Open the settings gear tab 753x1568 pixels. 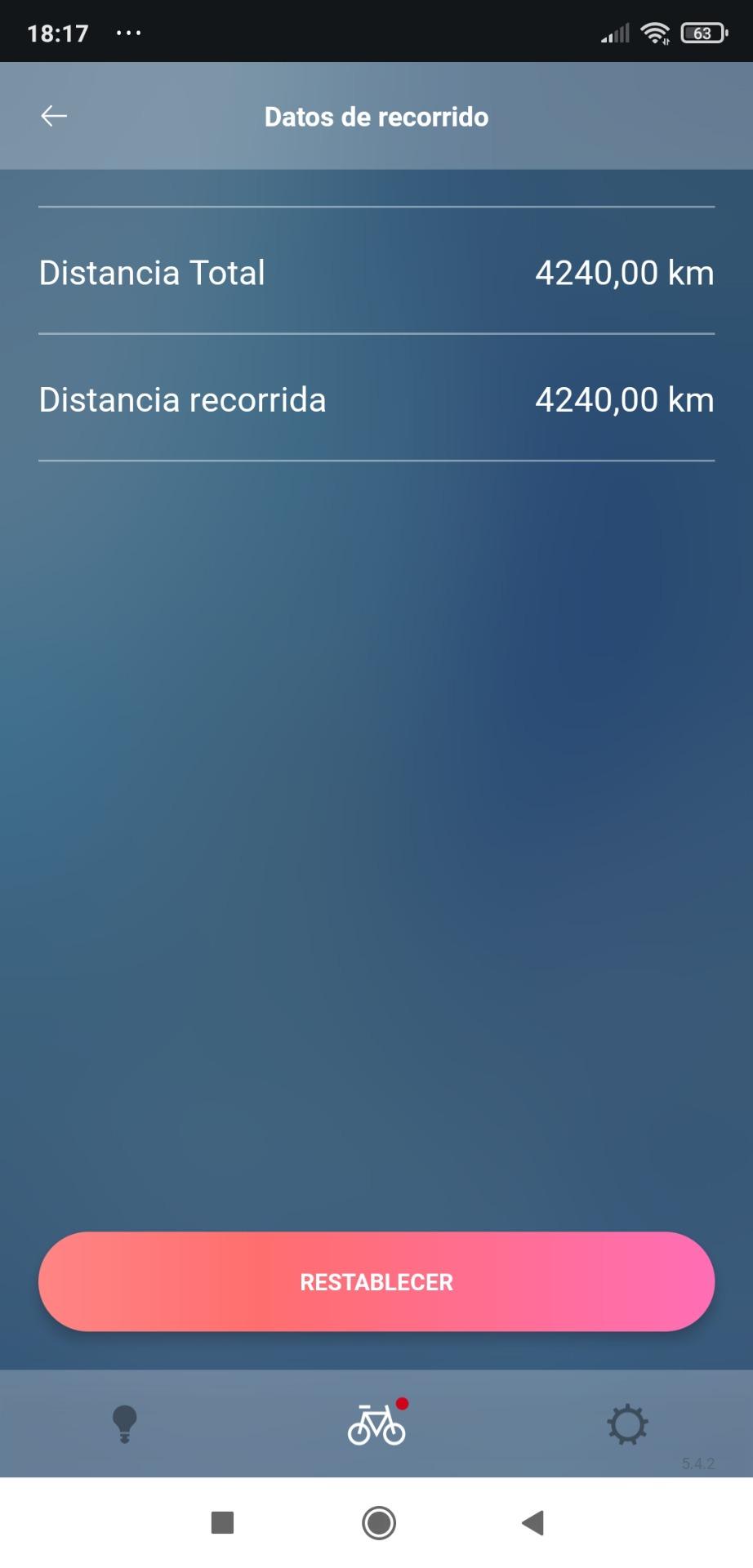click(627, 1424)
